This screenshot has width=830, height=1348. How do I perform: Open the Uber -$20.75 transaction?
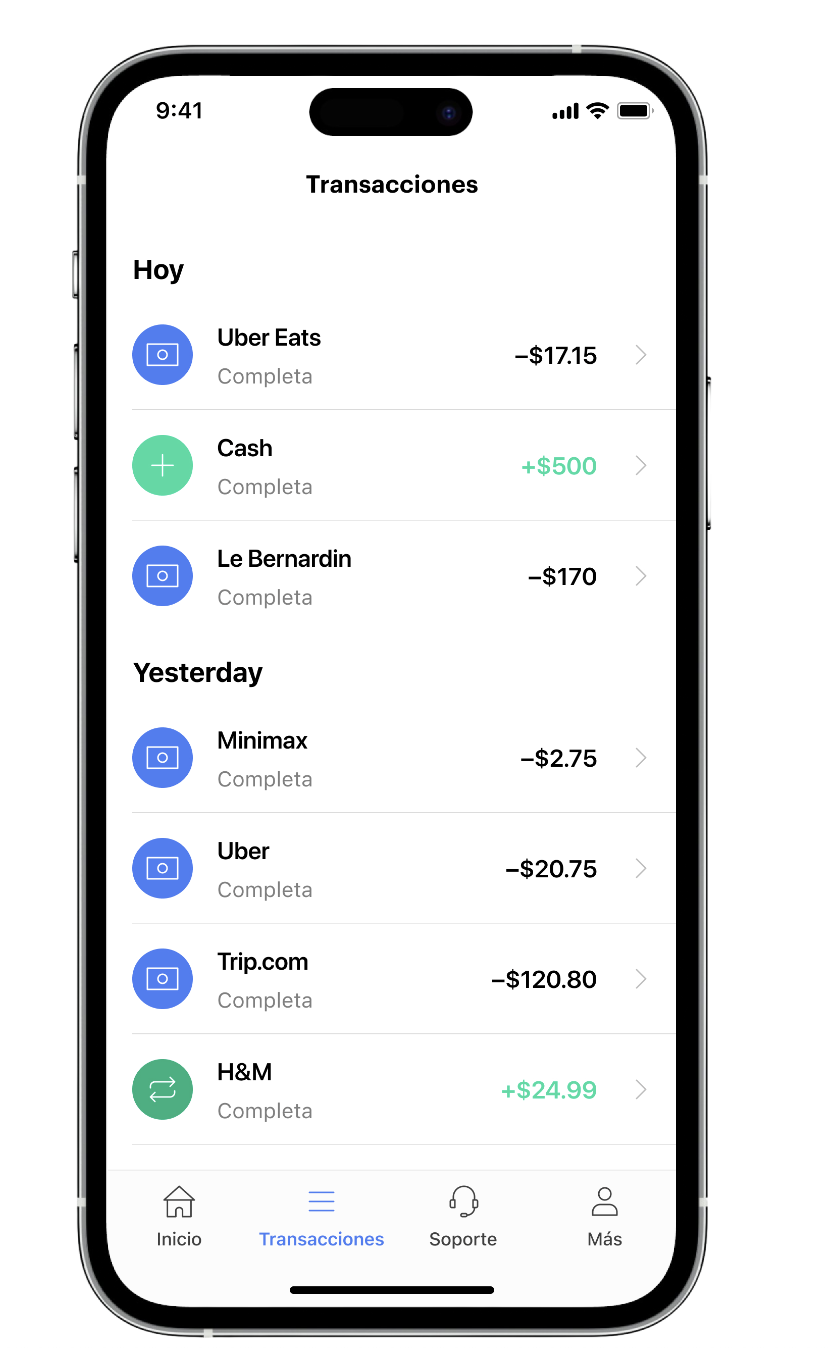(390, 868)
